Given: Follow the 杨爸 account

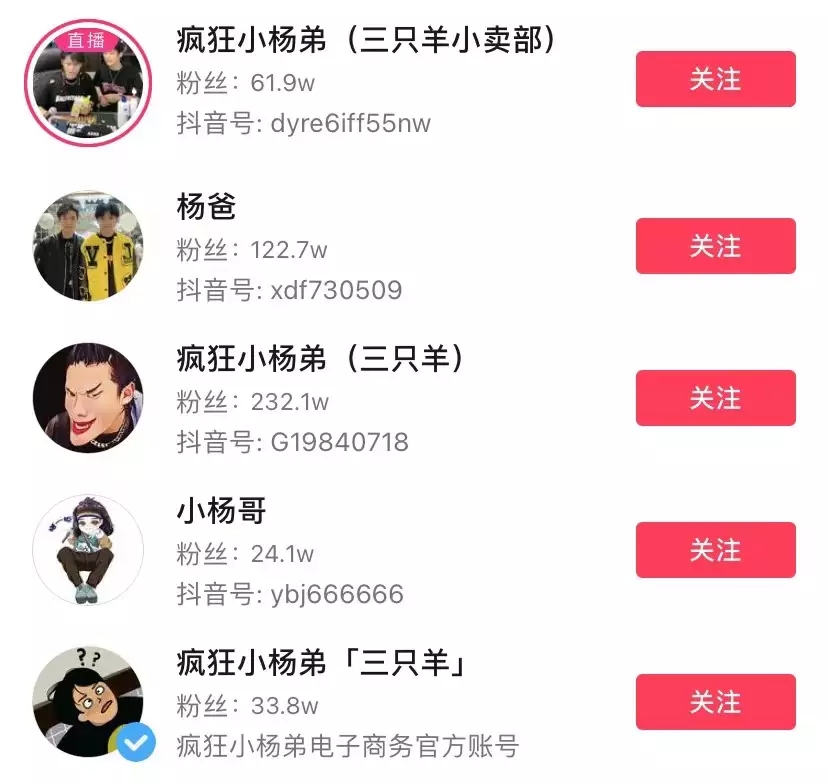Looking at the screenshot, I should [715, 246].
